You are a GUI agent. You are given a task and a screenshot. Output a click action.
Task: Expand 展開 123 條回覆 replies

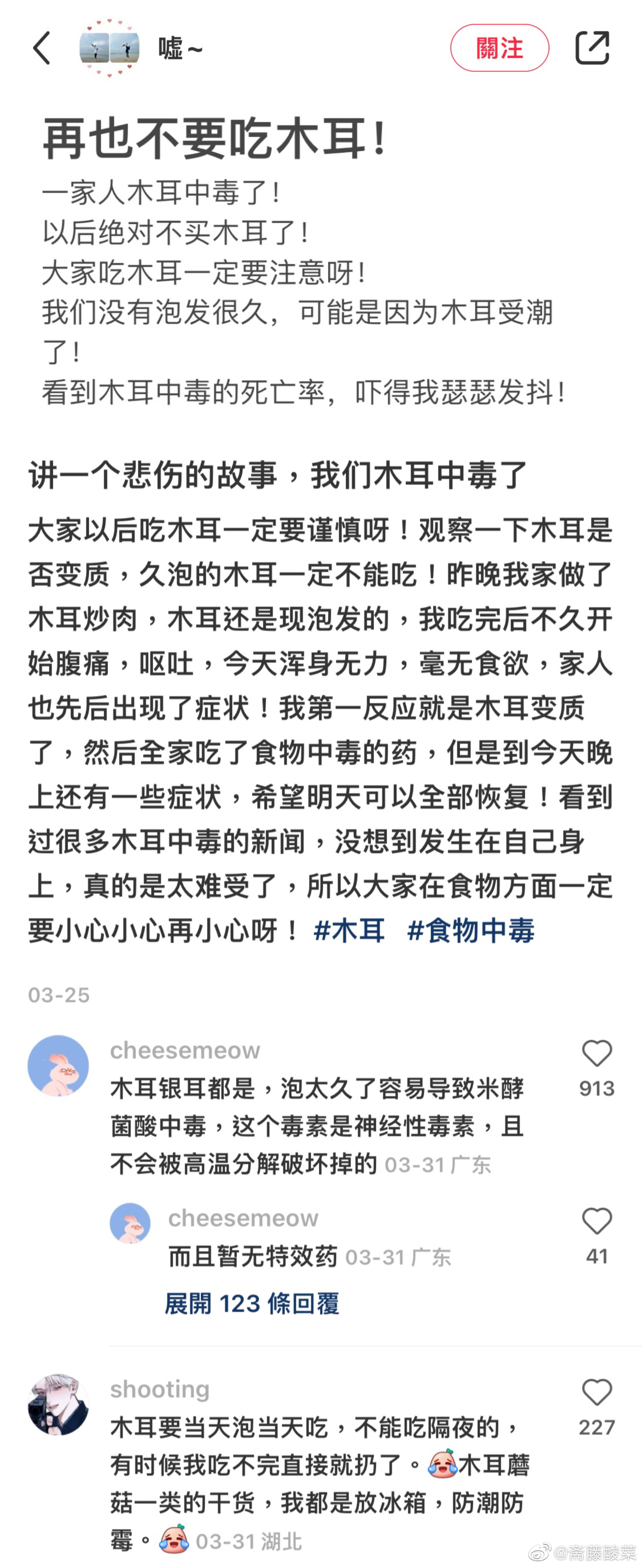tap(251, 1303)
